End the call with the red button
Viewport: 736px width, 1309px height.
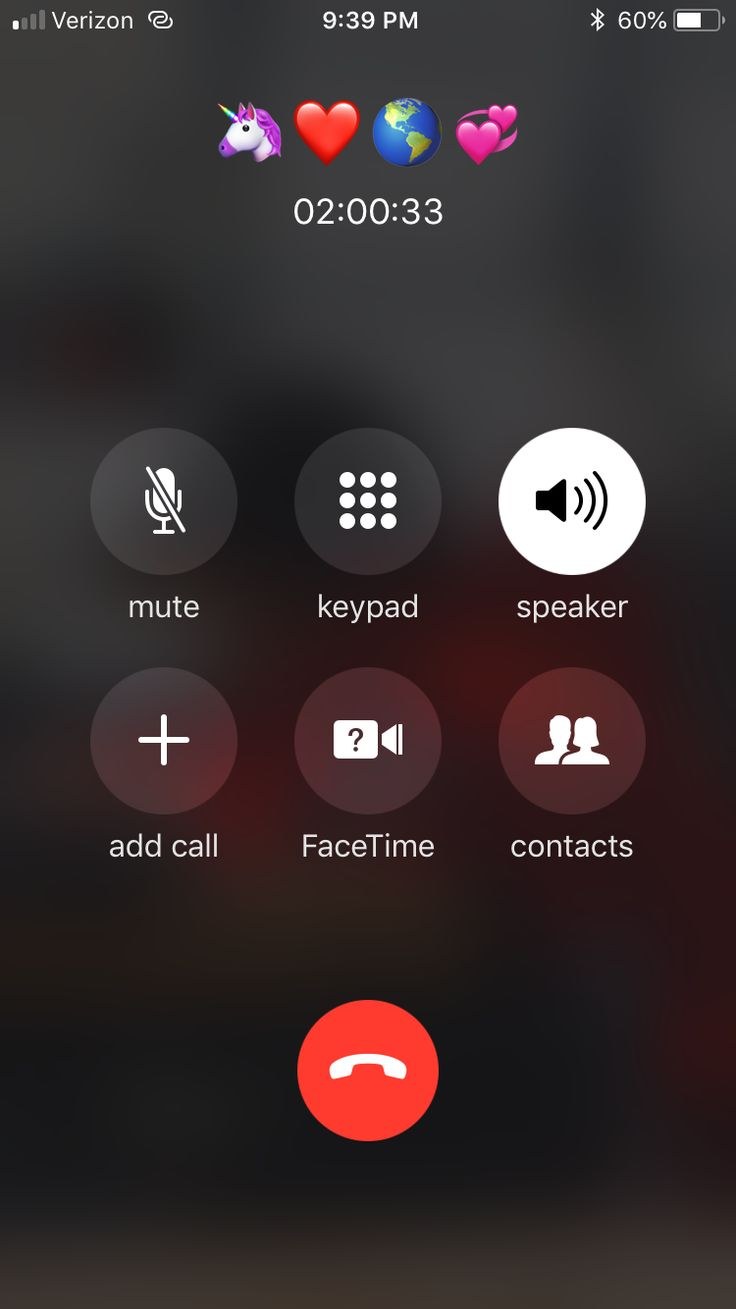click(x=368, y=1070)
